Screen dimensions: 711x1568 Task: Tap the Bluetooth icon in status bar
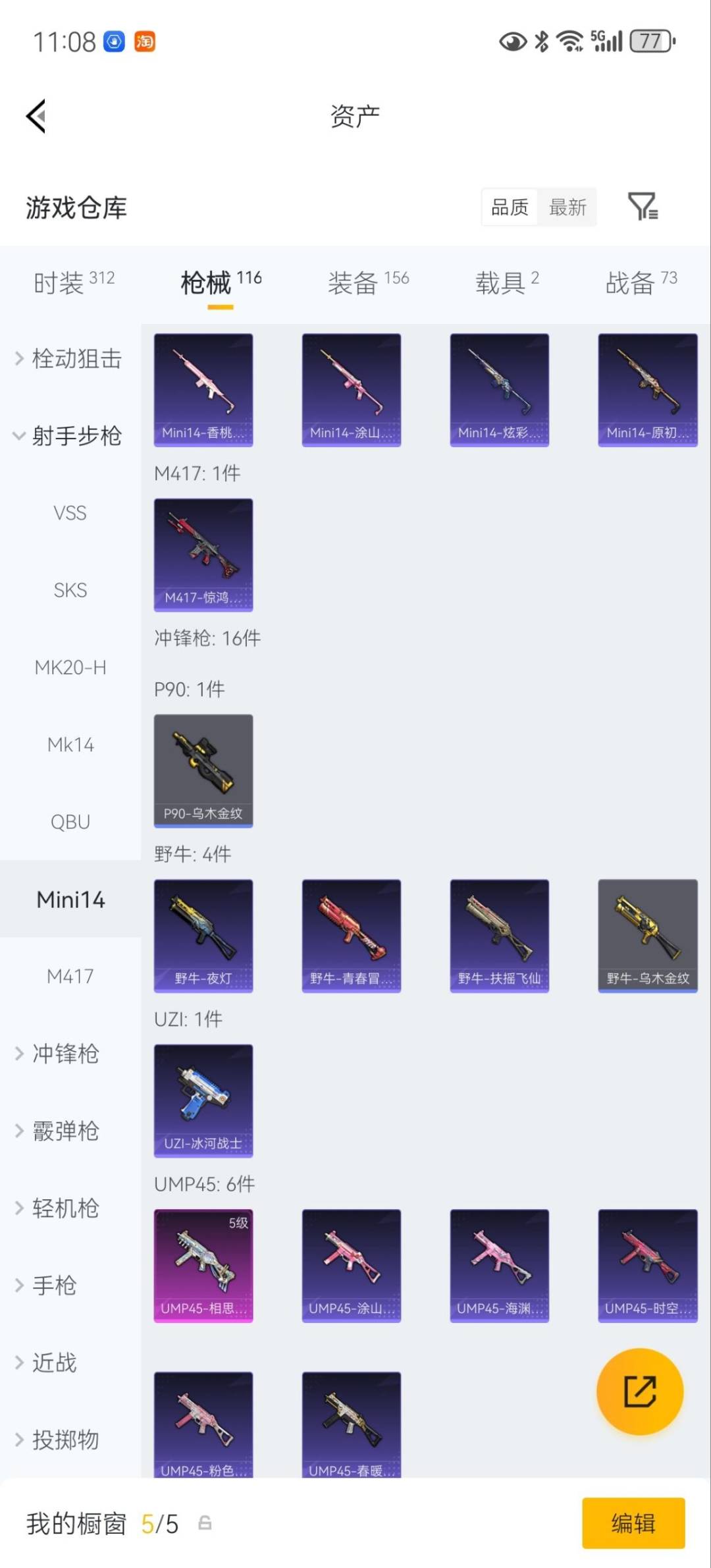(541, 42)
